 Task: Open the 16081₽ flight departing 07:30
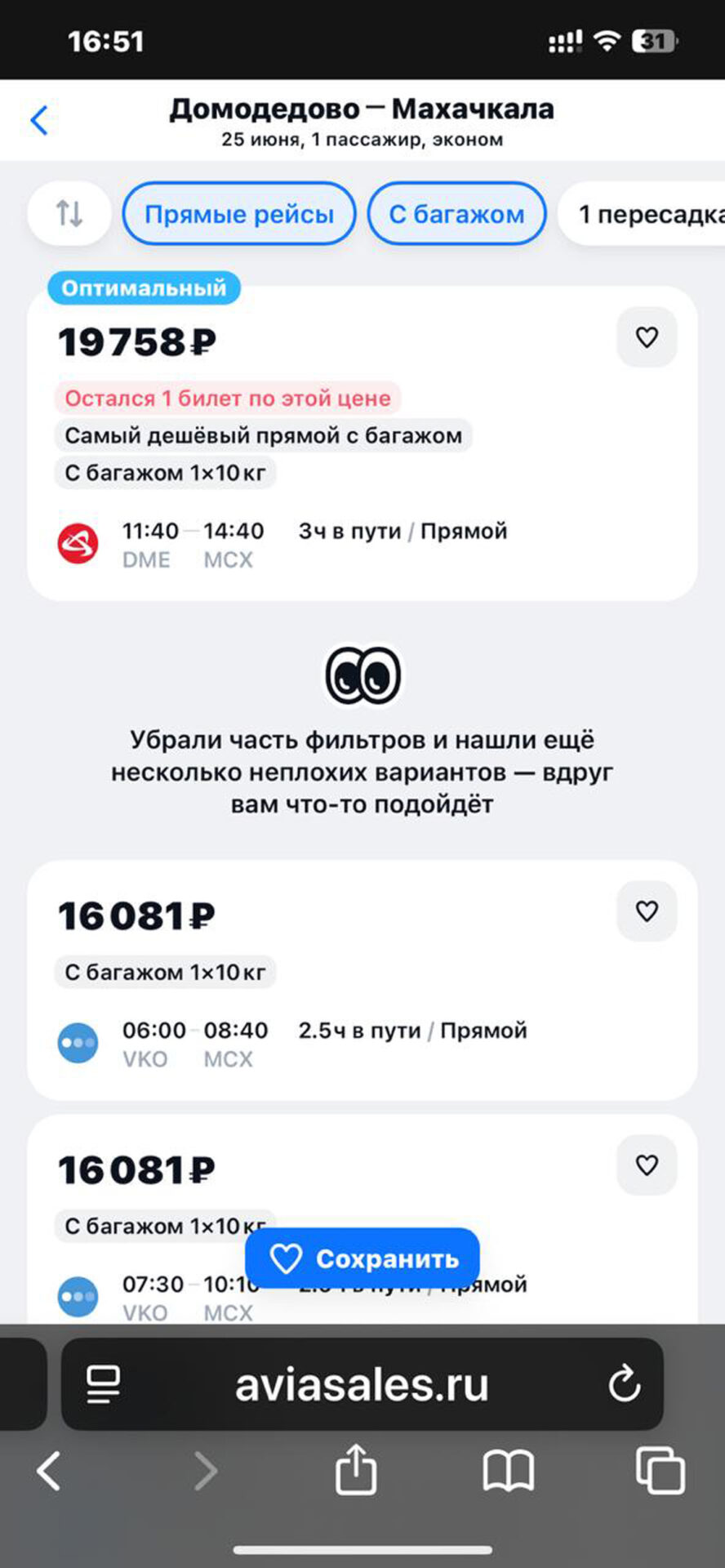click(163, 1176)
